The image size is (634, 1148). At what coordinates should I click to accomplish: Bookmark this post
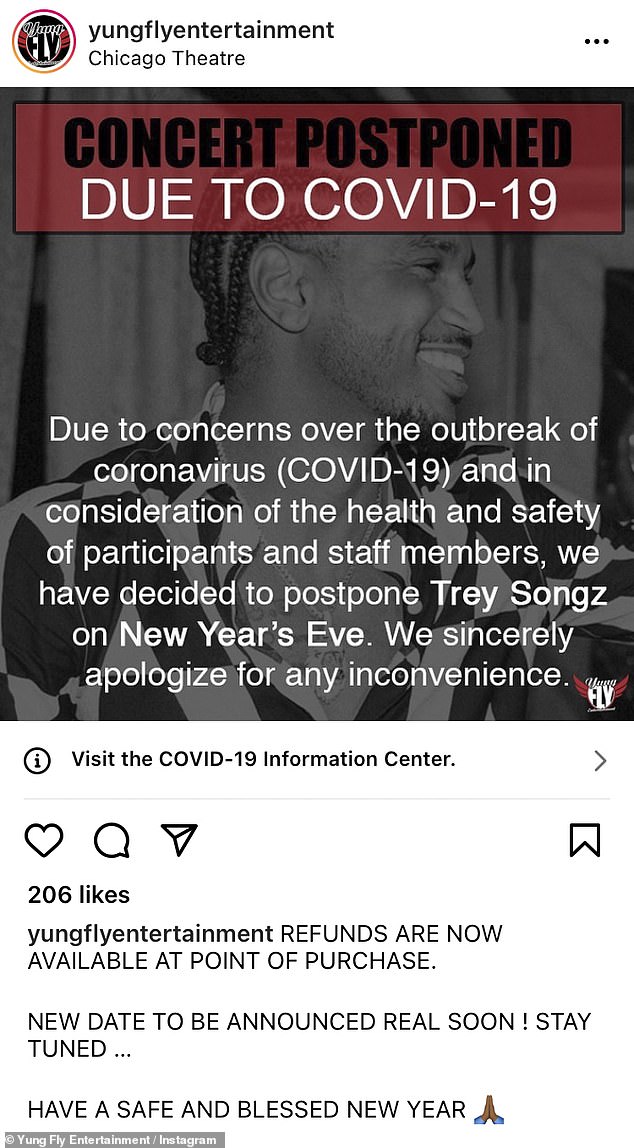pos(585,840)
